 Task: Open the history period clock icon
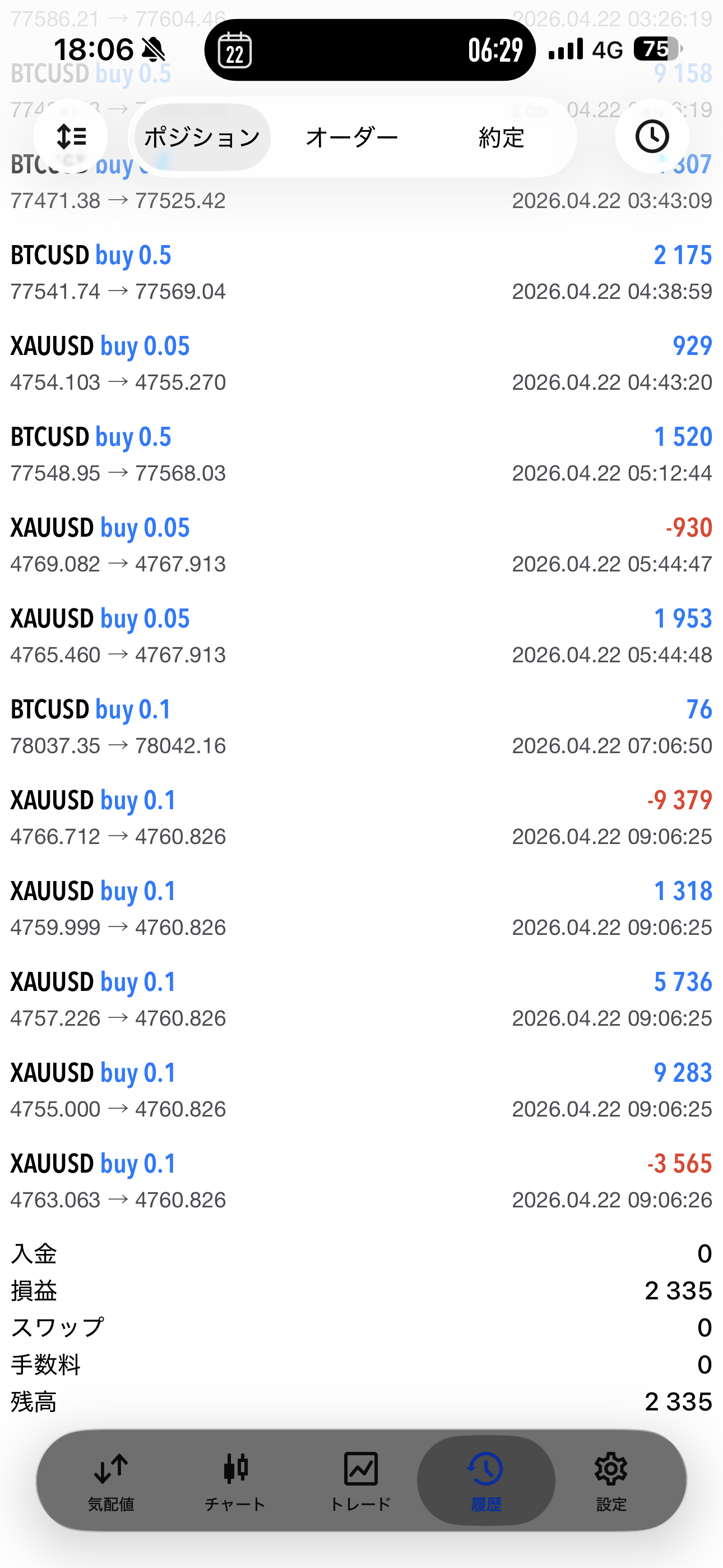tap(652, 137)
